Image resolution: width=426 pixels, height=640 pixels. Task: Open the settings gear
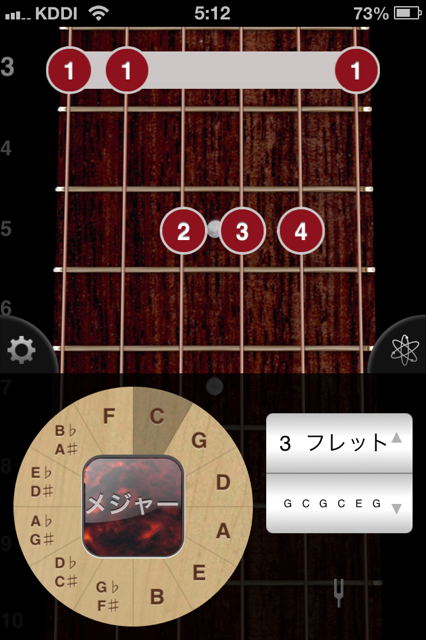click(x=21, y=350)
